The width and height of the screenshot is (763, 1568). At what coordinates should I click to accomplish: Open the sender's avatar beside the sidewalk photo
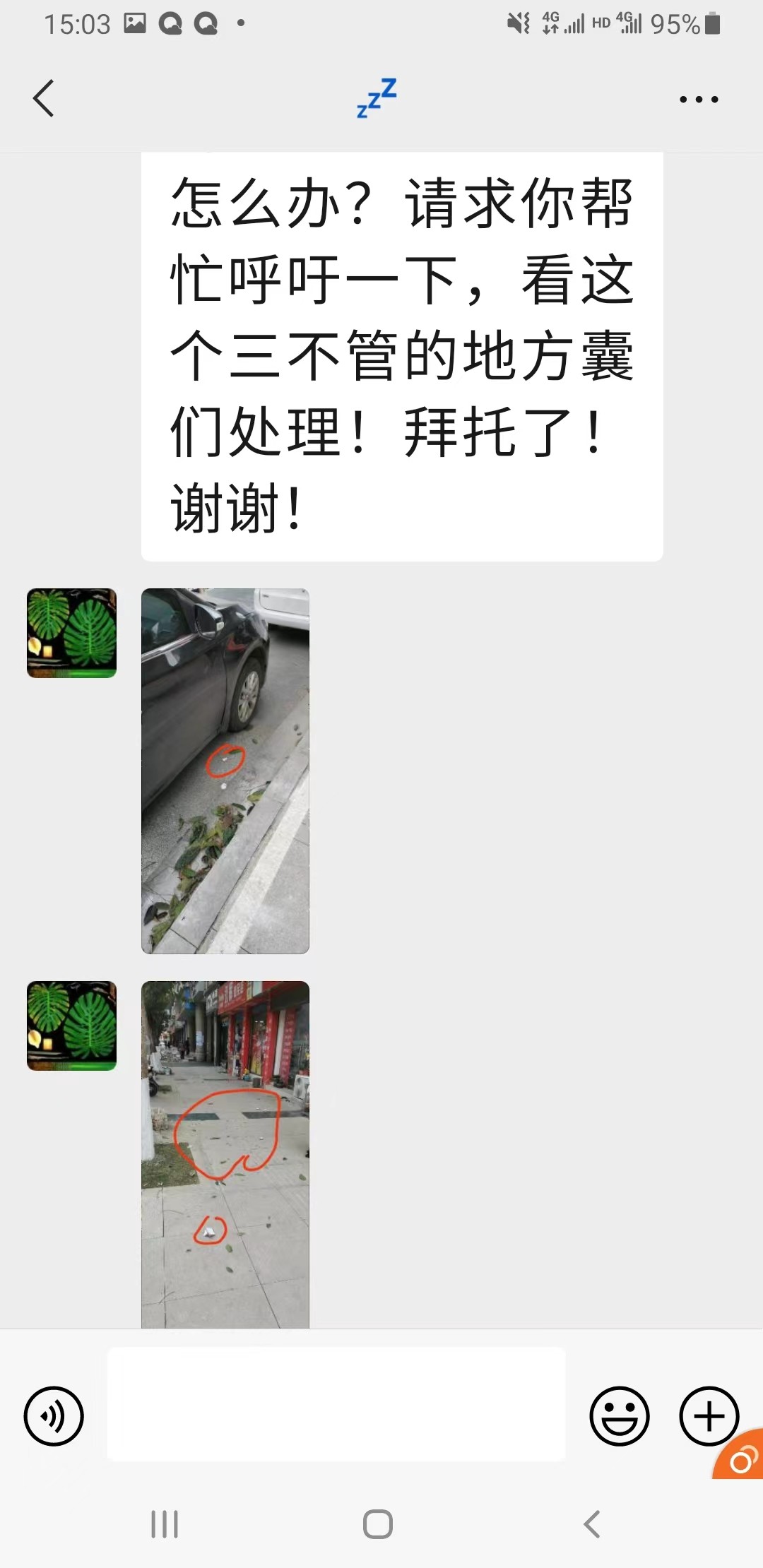(x=71, y=1026)
